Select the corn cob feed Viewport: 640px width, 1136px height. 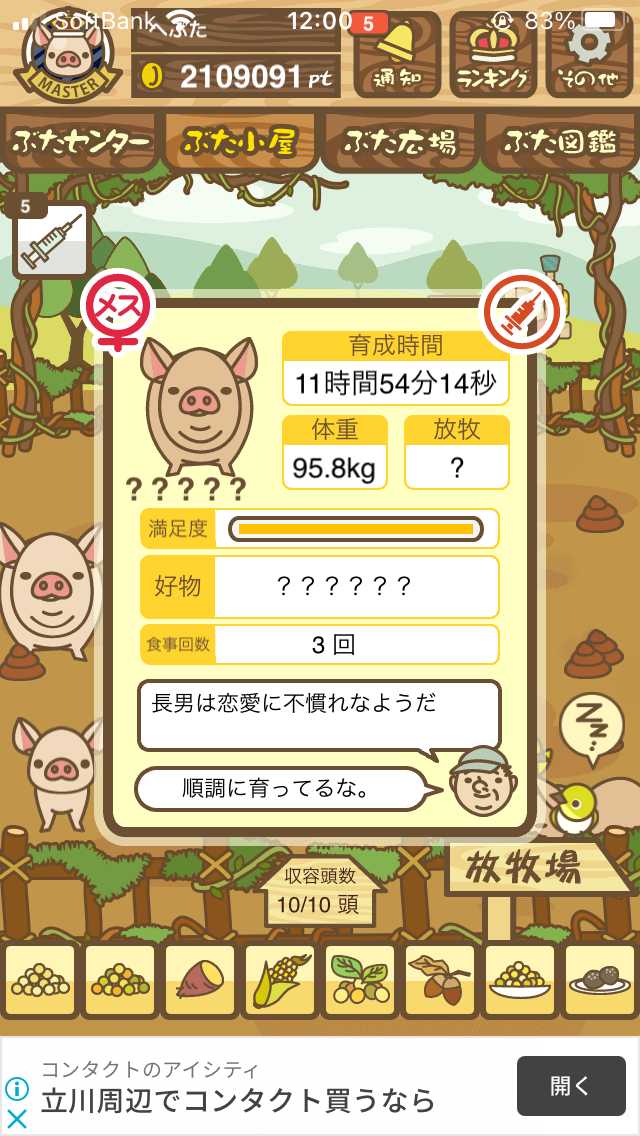coord(280,981)
